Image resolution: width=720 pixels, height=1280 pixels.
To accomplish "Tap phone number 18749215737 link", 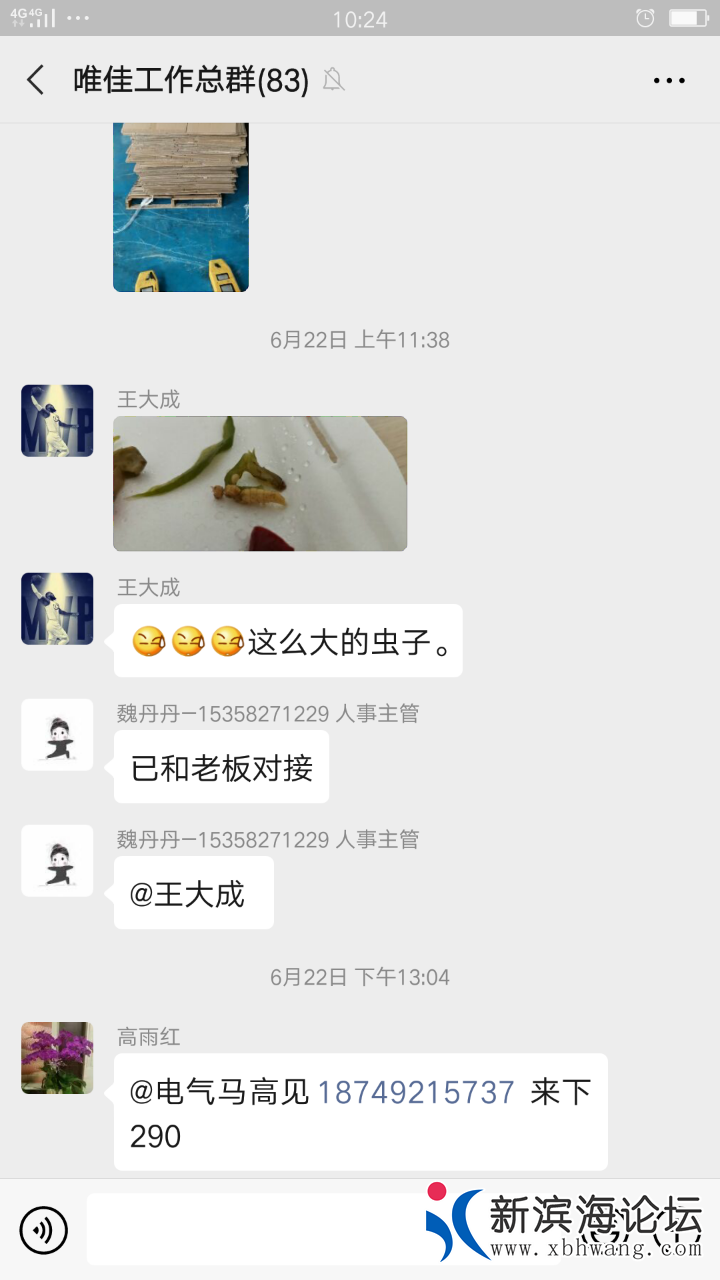I will tap(416, 1092).
